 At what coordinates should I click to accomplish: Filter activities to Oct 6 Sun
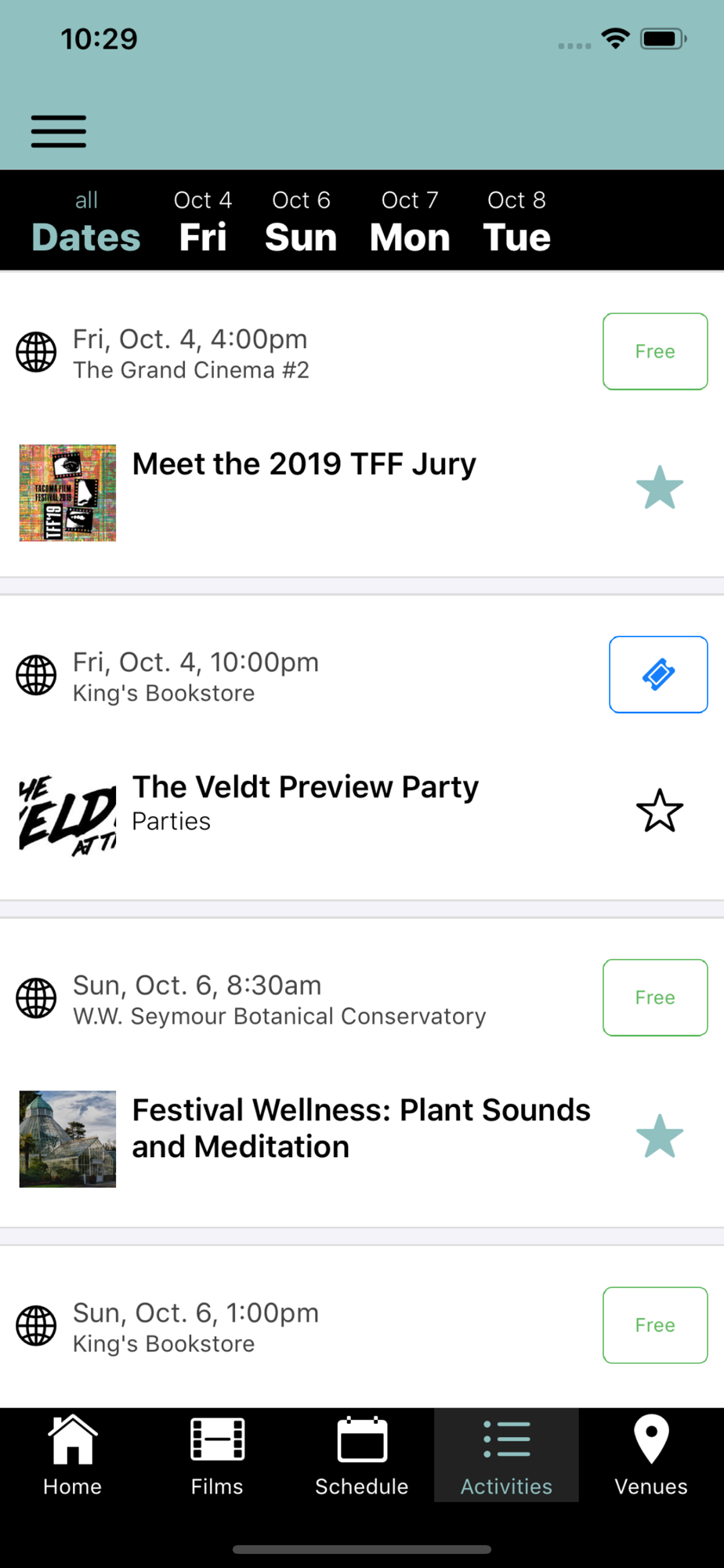point(301,223)
